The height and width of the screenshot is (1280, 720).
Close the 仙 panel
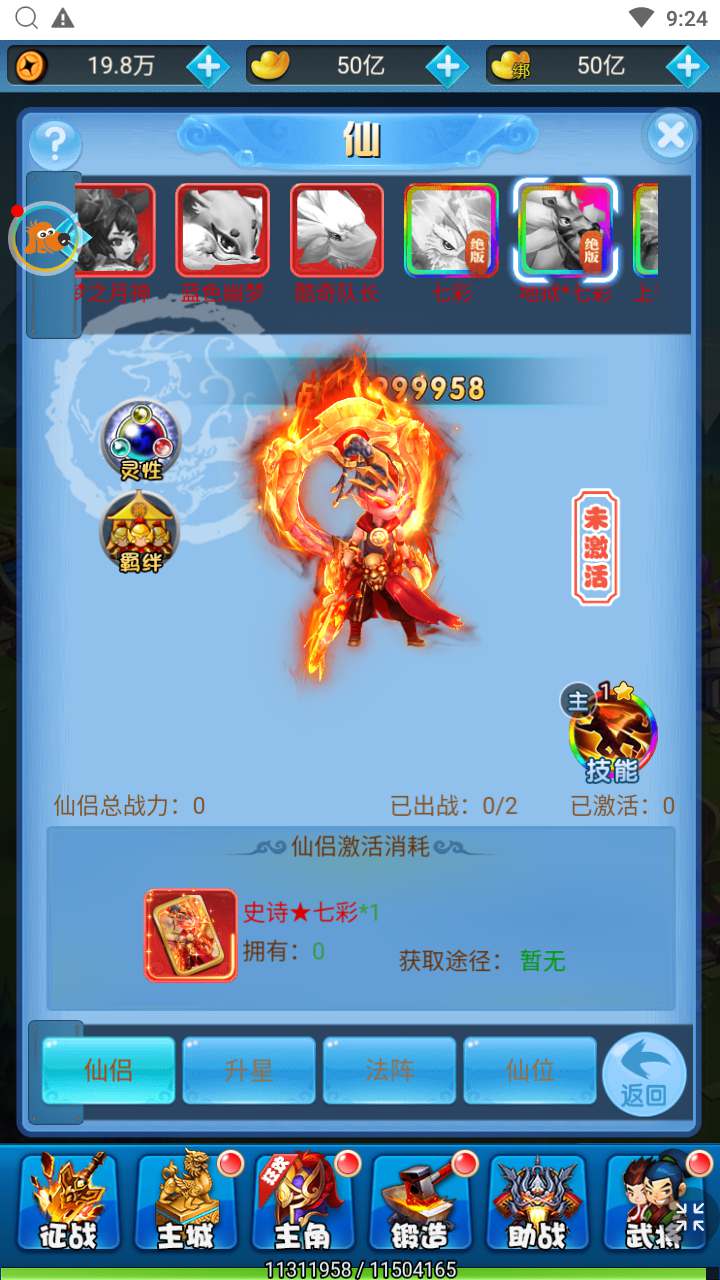(x=669, y=136)
